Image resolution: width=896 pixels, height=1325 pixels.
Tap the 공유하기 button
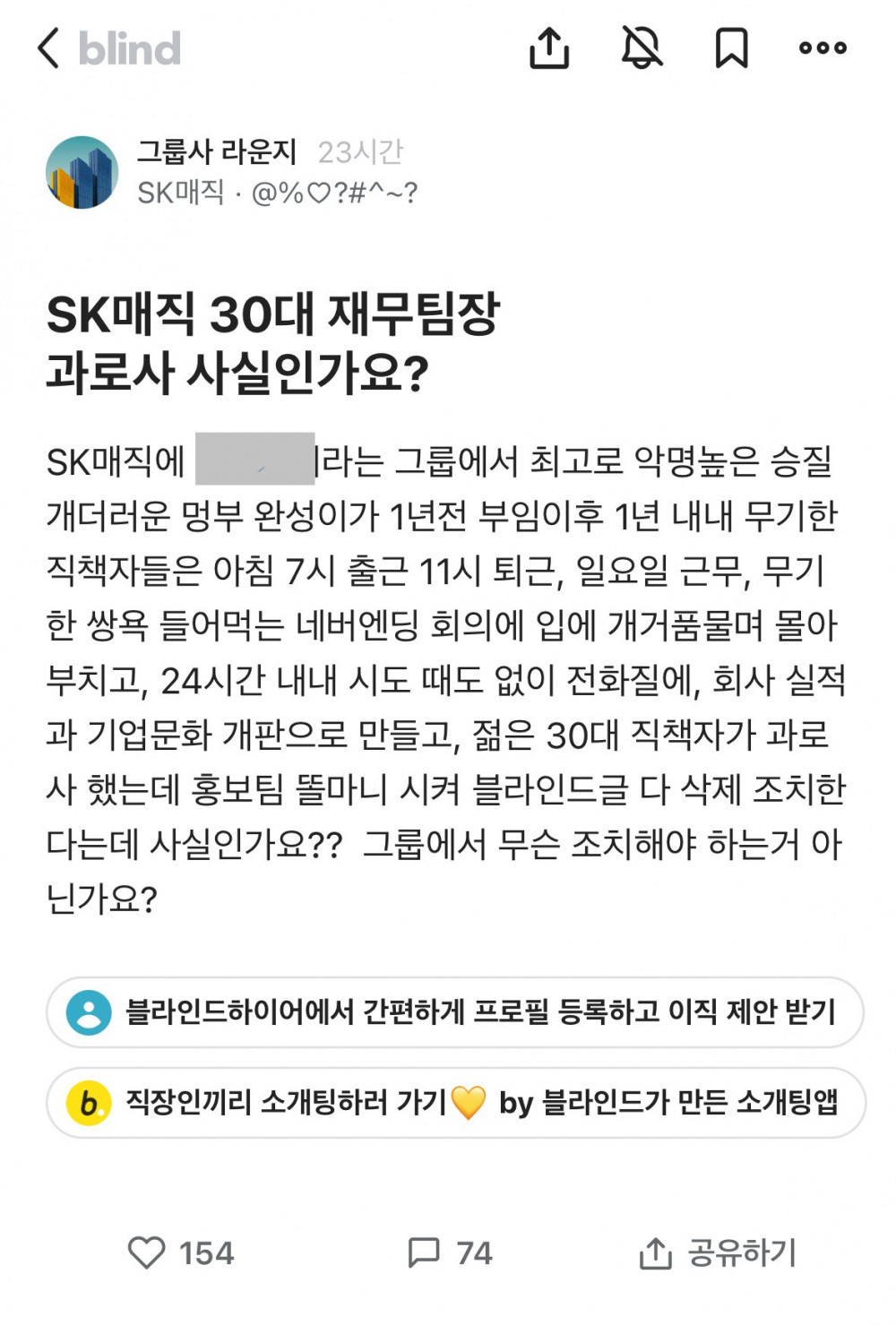click(719, 1252)
